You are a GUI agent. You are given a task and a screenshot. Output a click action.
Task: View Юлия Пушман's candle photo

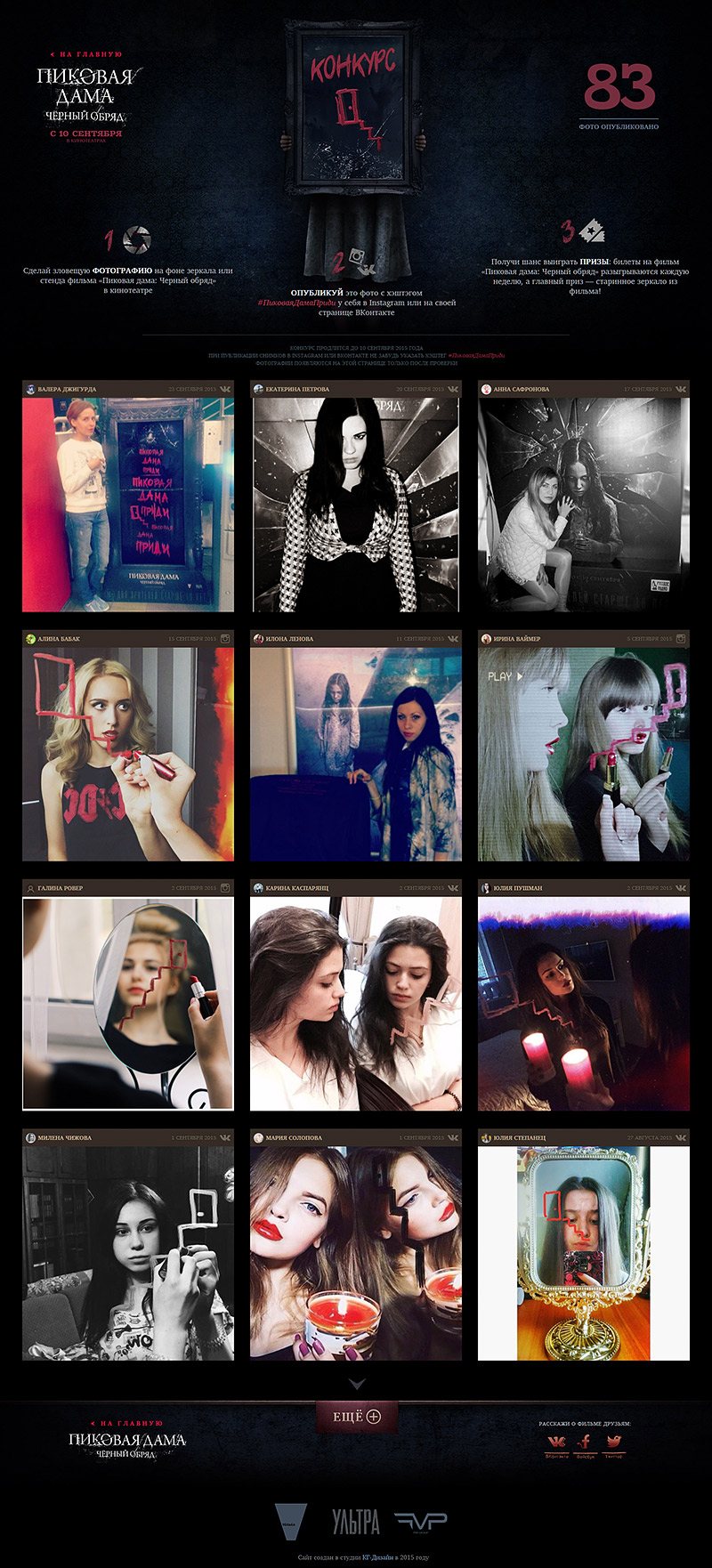click(x=584, y=1003)
